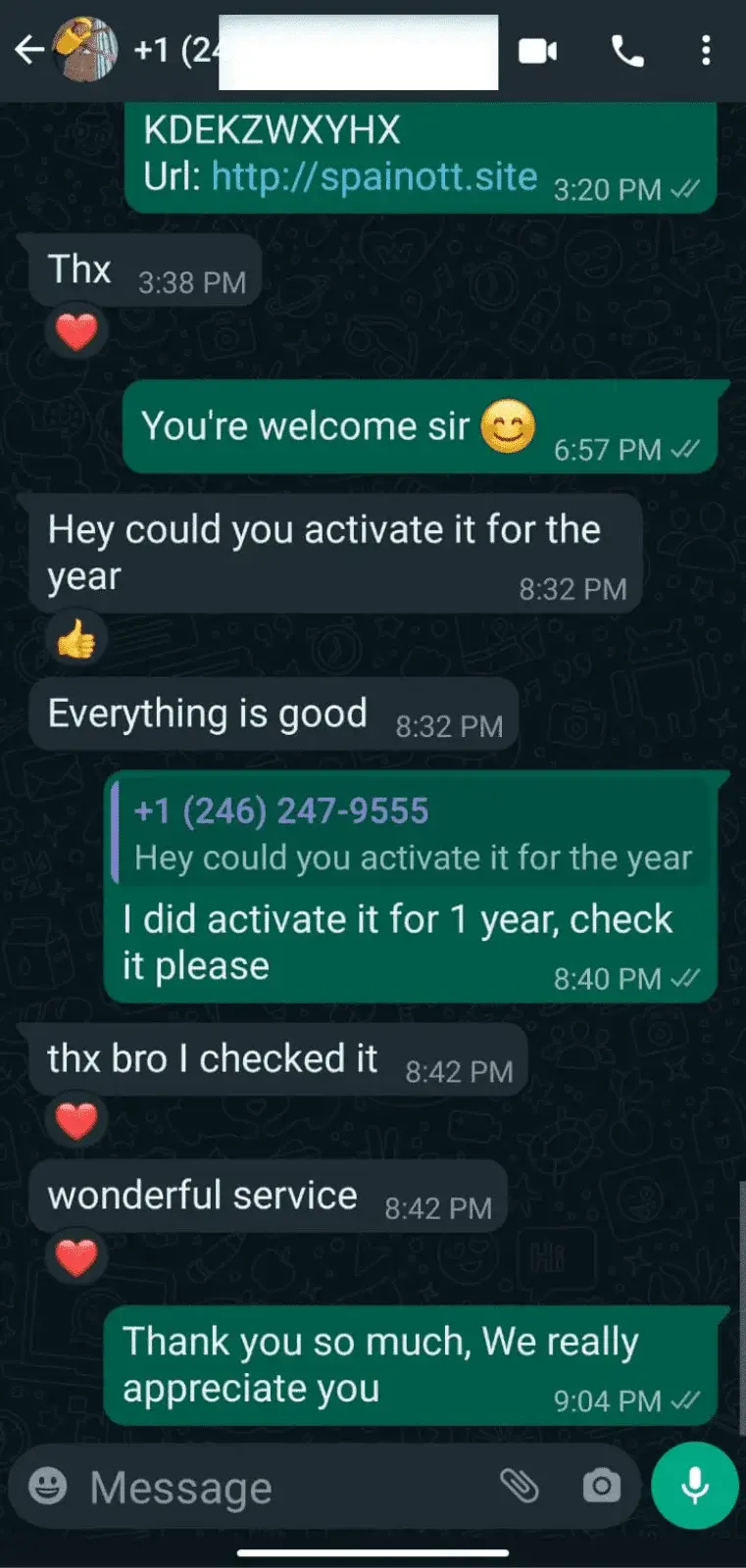The image size is (746, 1568).
Task: Attach a file with the paperclip
Action: pos(520,1487)
